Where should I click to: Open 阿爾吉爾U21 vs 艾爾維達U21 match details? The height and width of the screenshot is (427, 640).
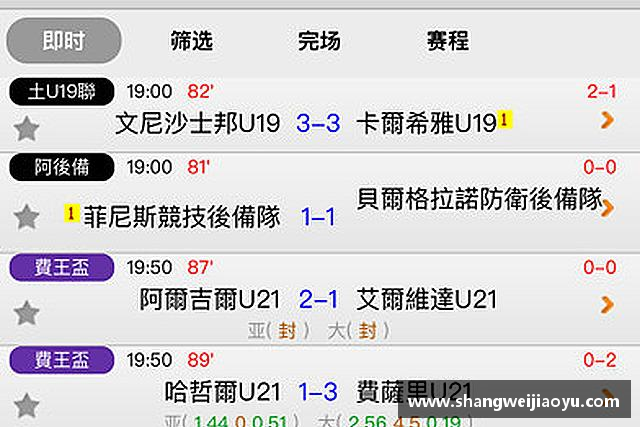coord(606,304)
